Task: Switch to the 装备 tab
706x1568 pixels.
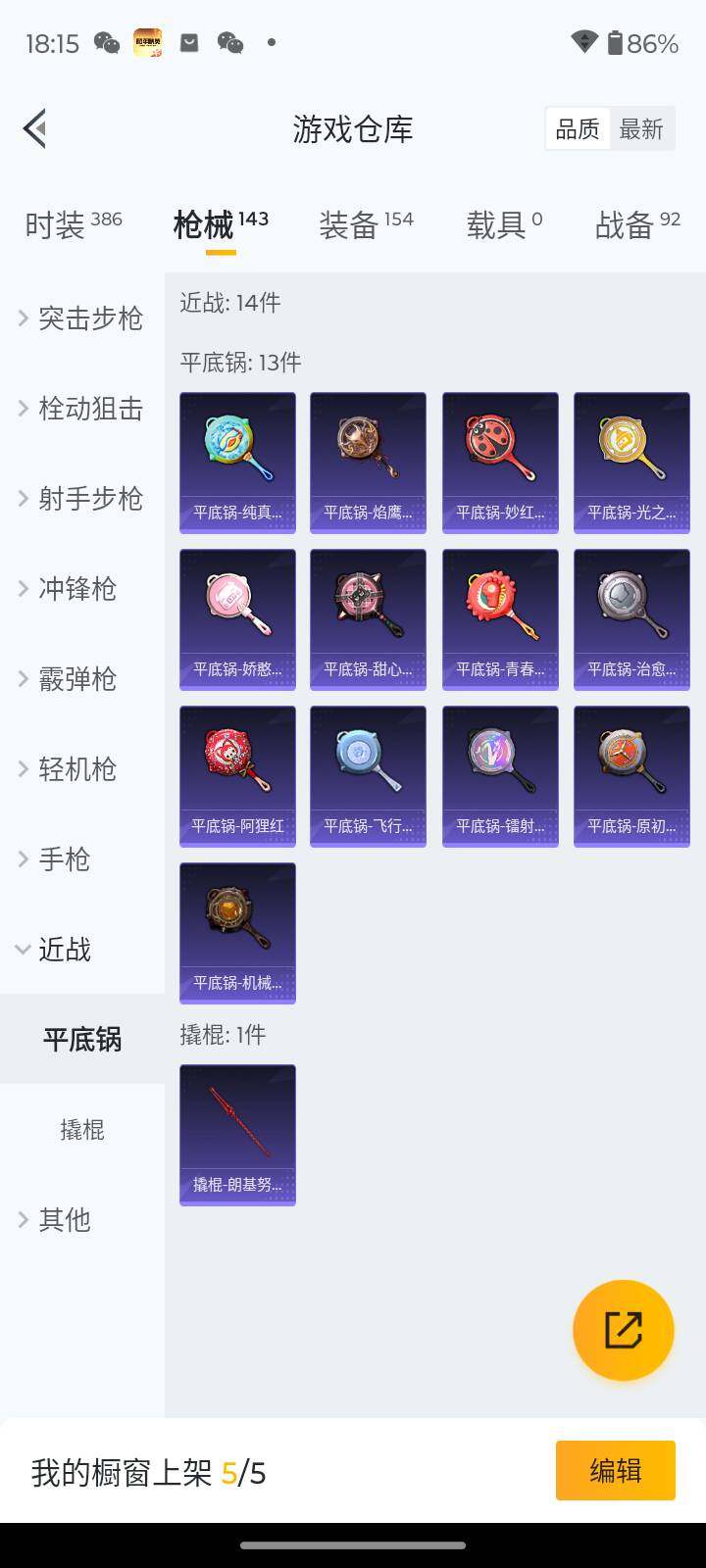Action: [x=366, y=224]
